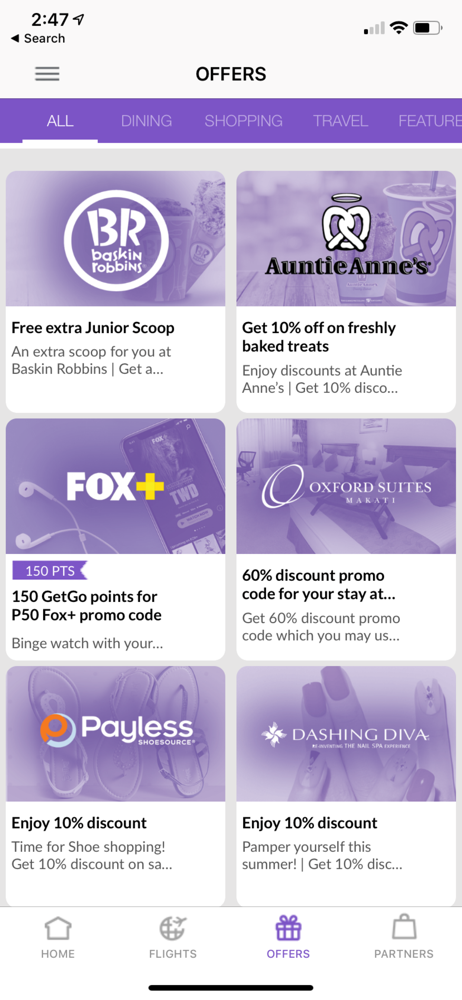The width and height of the screenshot is (462, 1000).
Task: Open the Auntie Anne's 10% off offer
Action: (x=346, y=291)
